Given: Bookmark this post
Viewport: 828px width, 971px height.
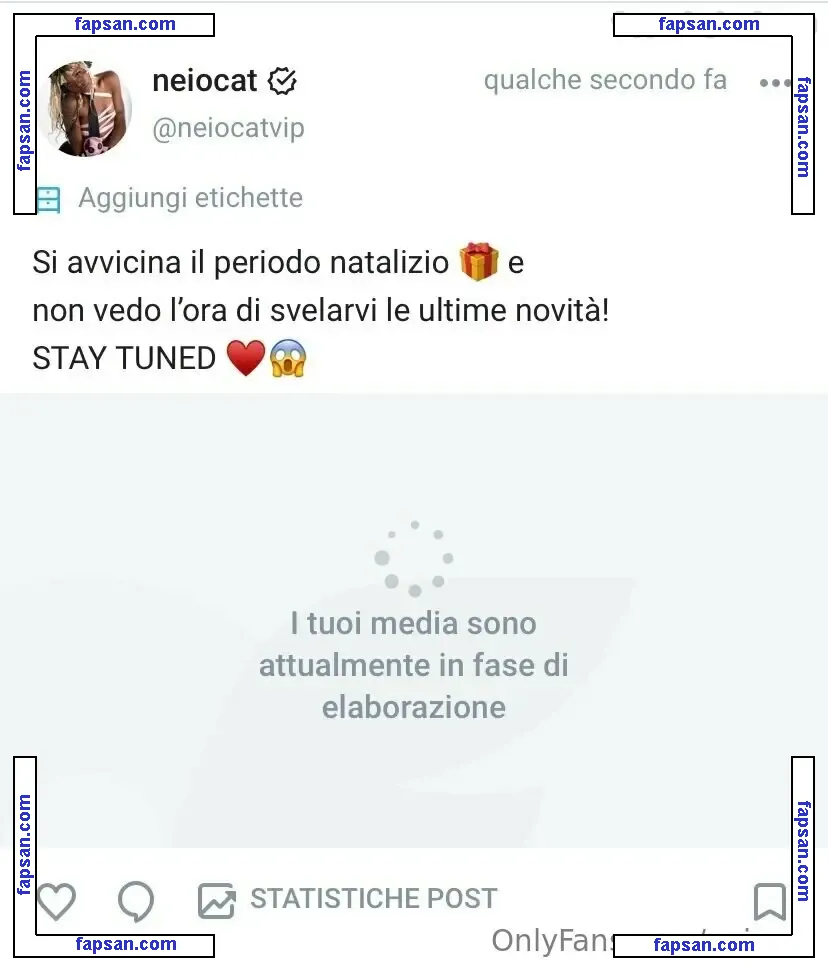Looking at the screenshot, I should 769,902.
